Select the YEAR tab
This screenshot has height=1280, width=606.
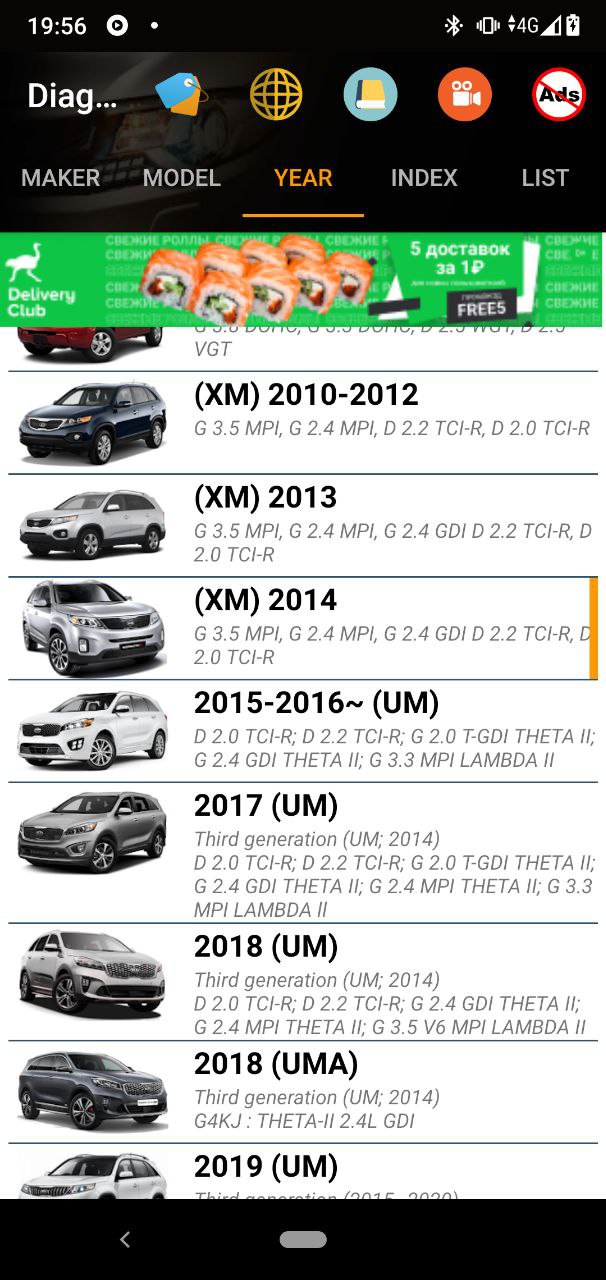[x=303, y=178]
